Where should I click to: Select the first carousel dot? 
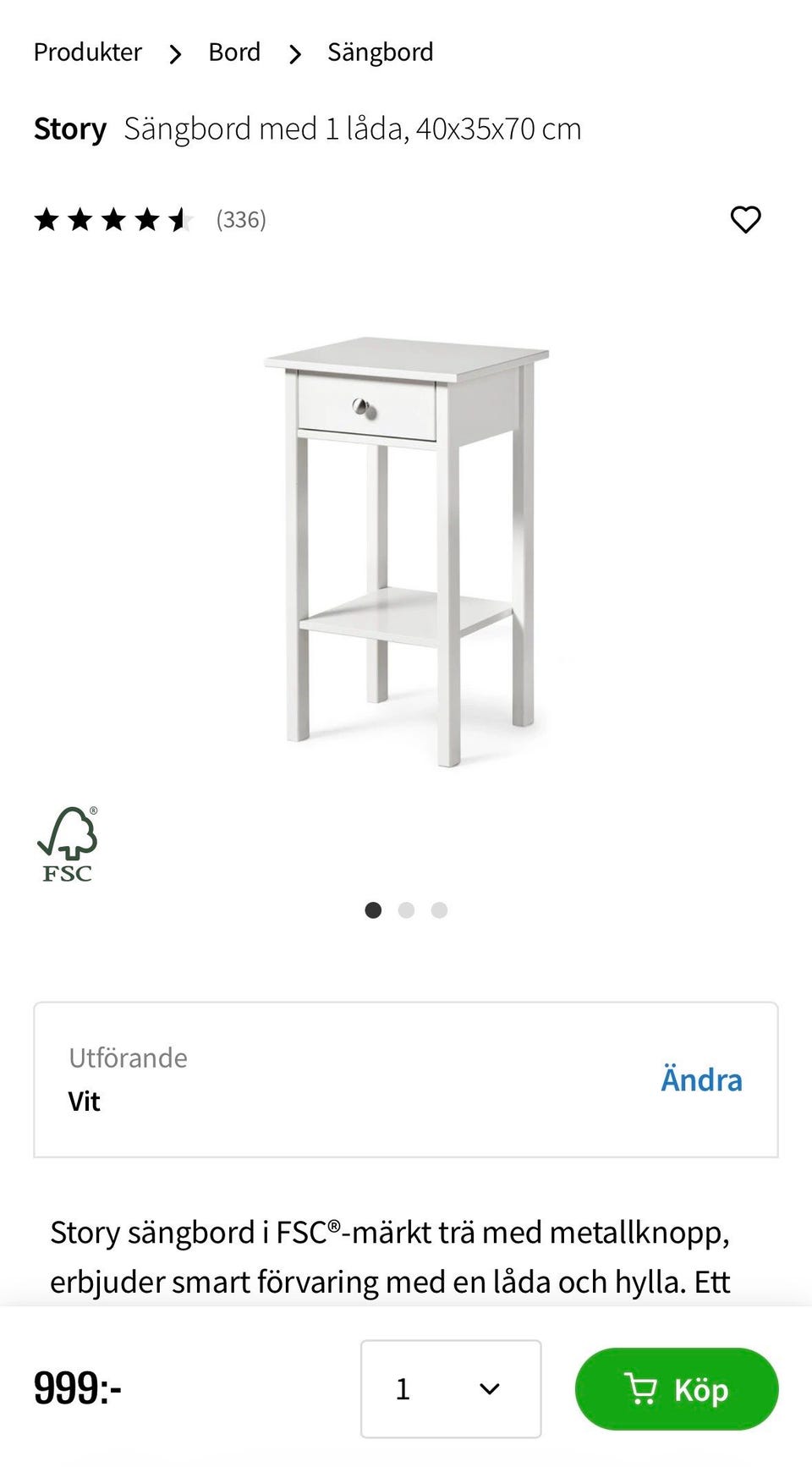coord(373,910)
